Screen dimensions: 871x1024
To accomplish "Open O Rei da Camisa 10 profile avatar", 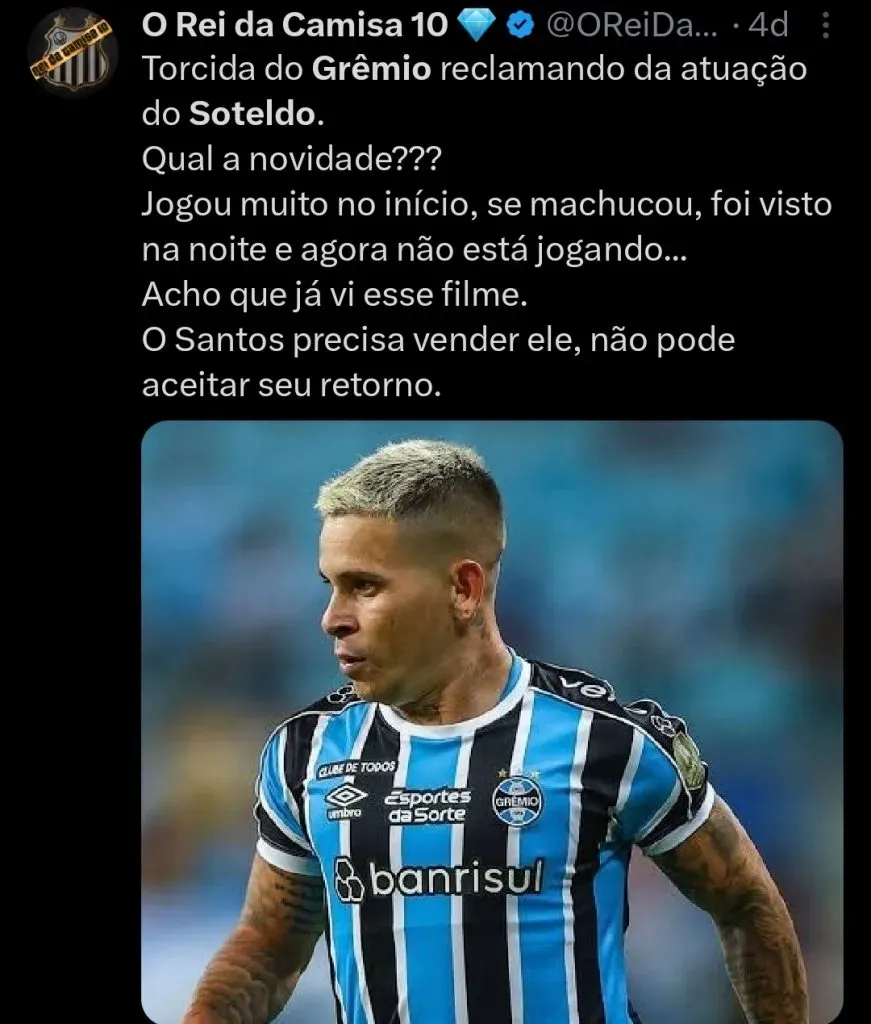I will click(72, 51).
